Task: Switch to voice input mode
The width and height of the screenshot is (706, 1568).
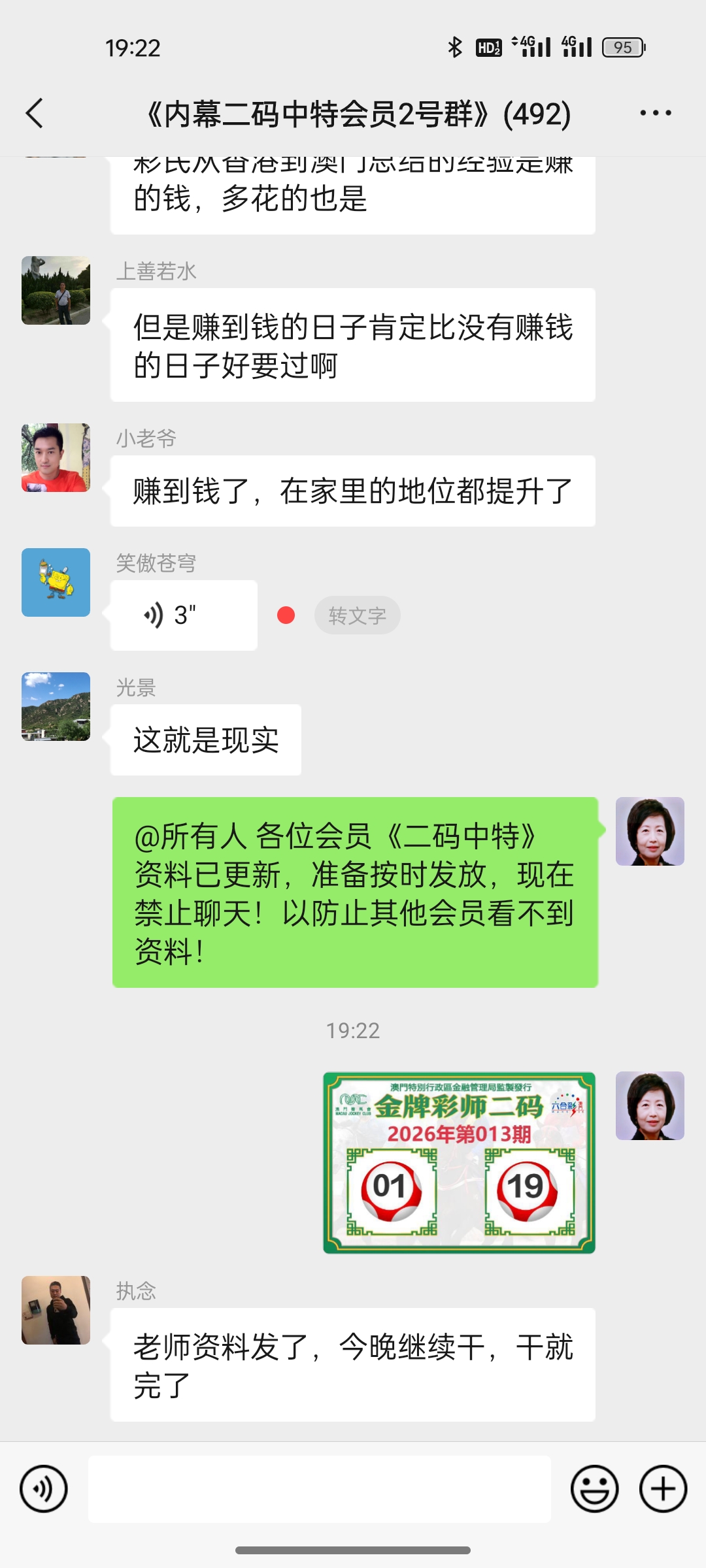Action: coord(44,1489)
